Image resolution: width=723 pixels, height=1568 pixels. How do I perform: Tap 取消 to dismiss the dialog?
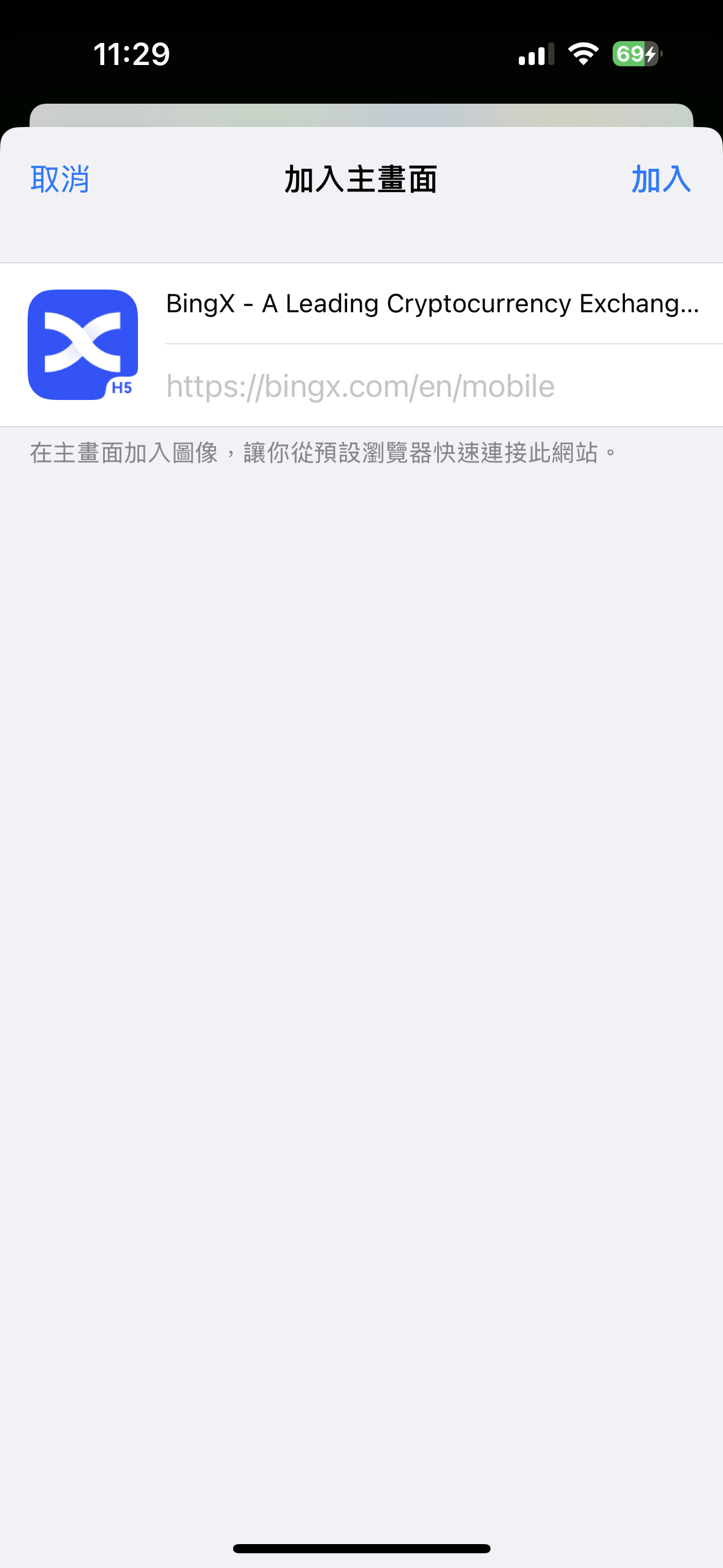(x=59, y=180)
